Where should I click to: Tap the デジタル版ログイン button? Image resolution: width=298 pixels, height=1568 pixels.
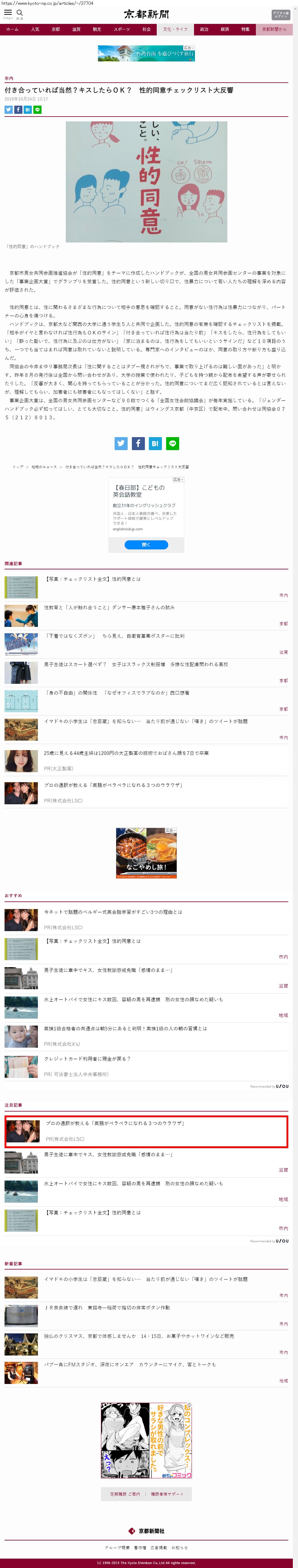pyautogui.click(x=280, y=15)
